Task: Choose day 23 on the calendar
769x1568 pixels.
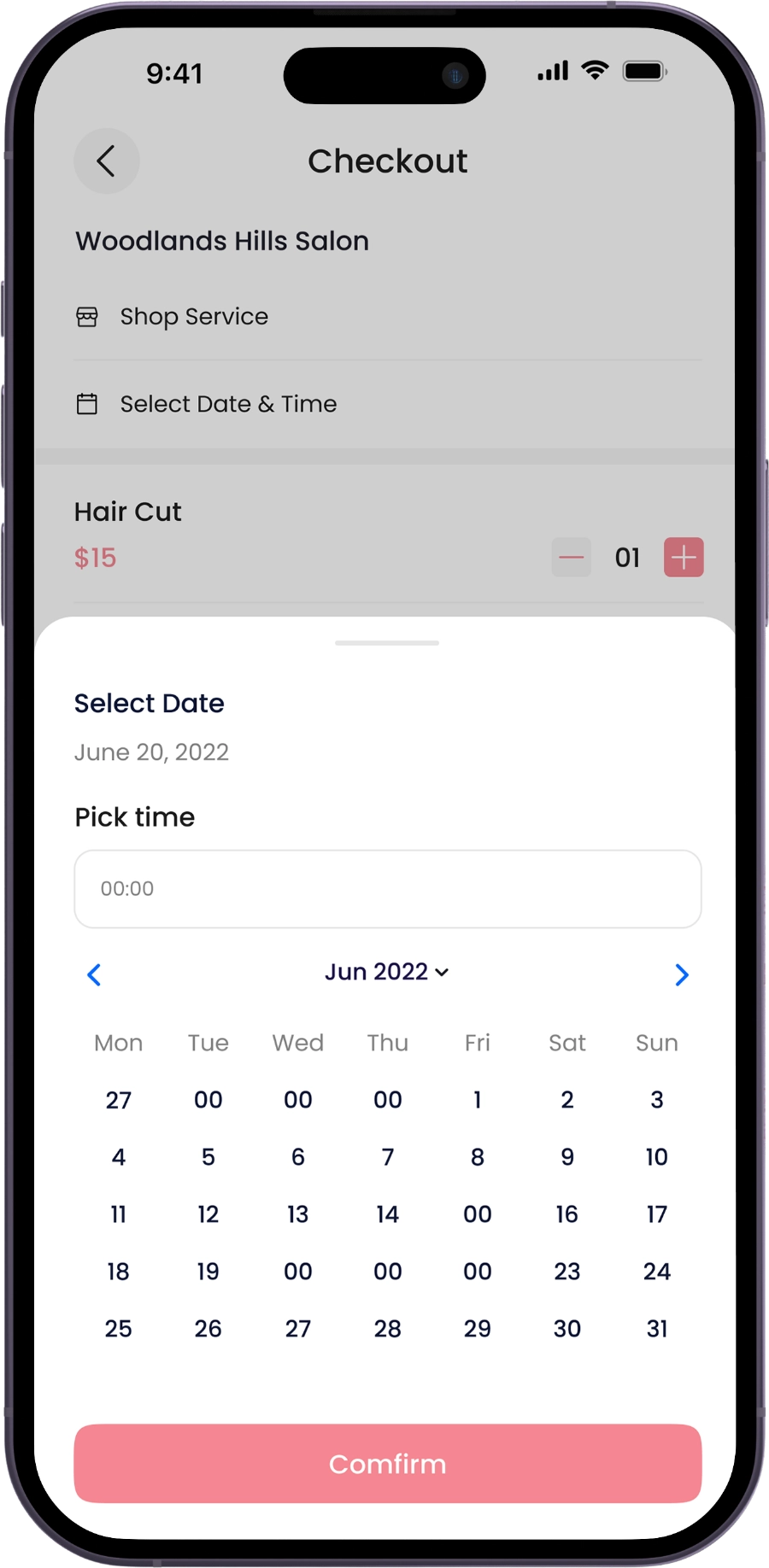Action: click(566, 1271)
